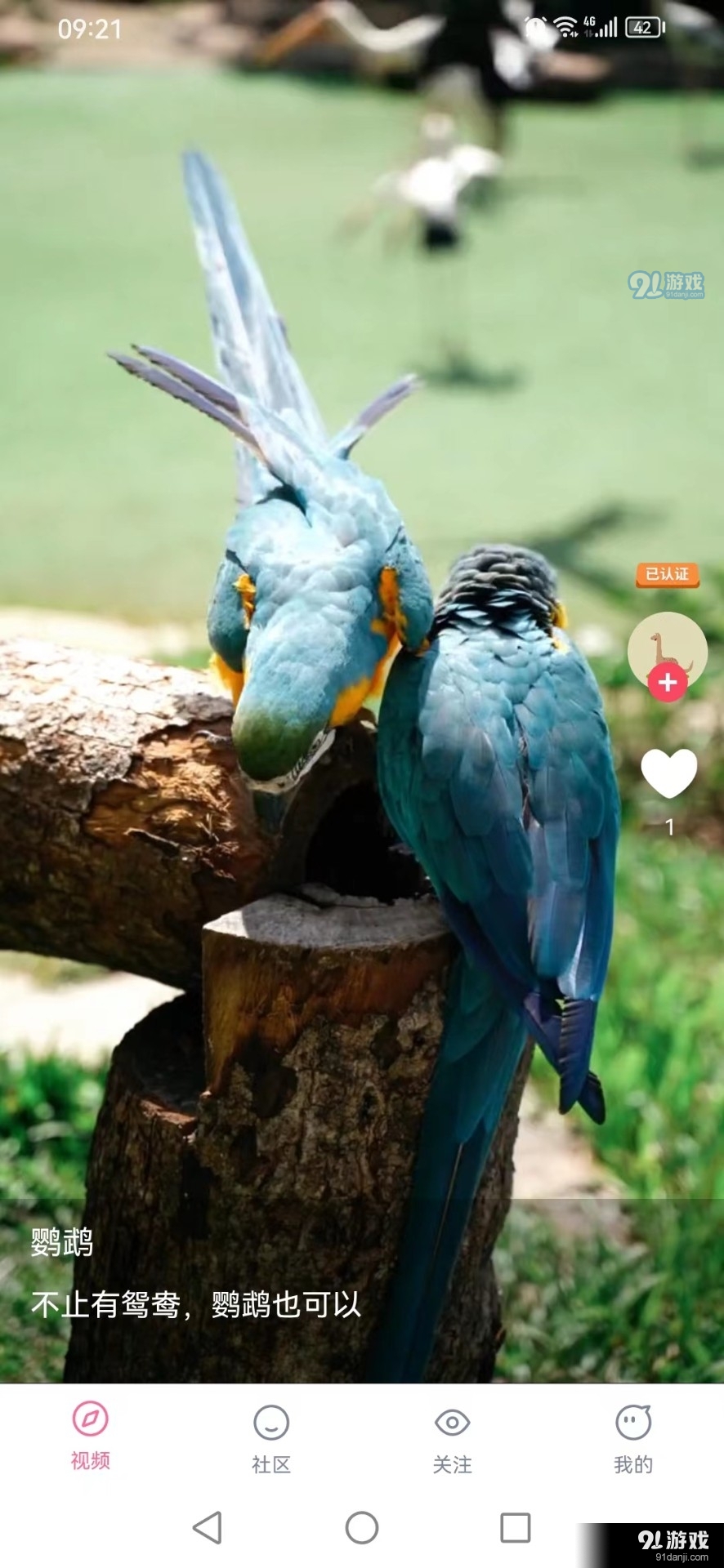Screen dimensions: 724x1568
Task: Like the parrot video
Action: coord(668,773)
